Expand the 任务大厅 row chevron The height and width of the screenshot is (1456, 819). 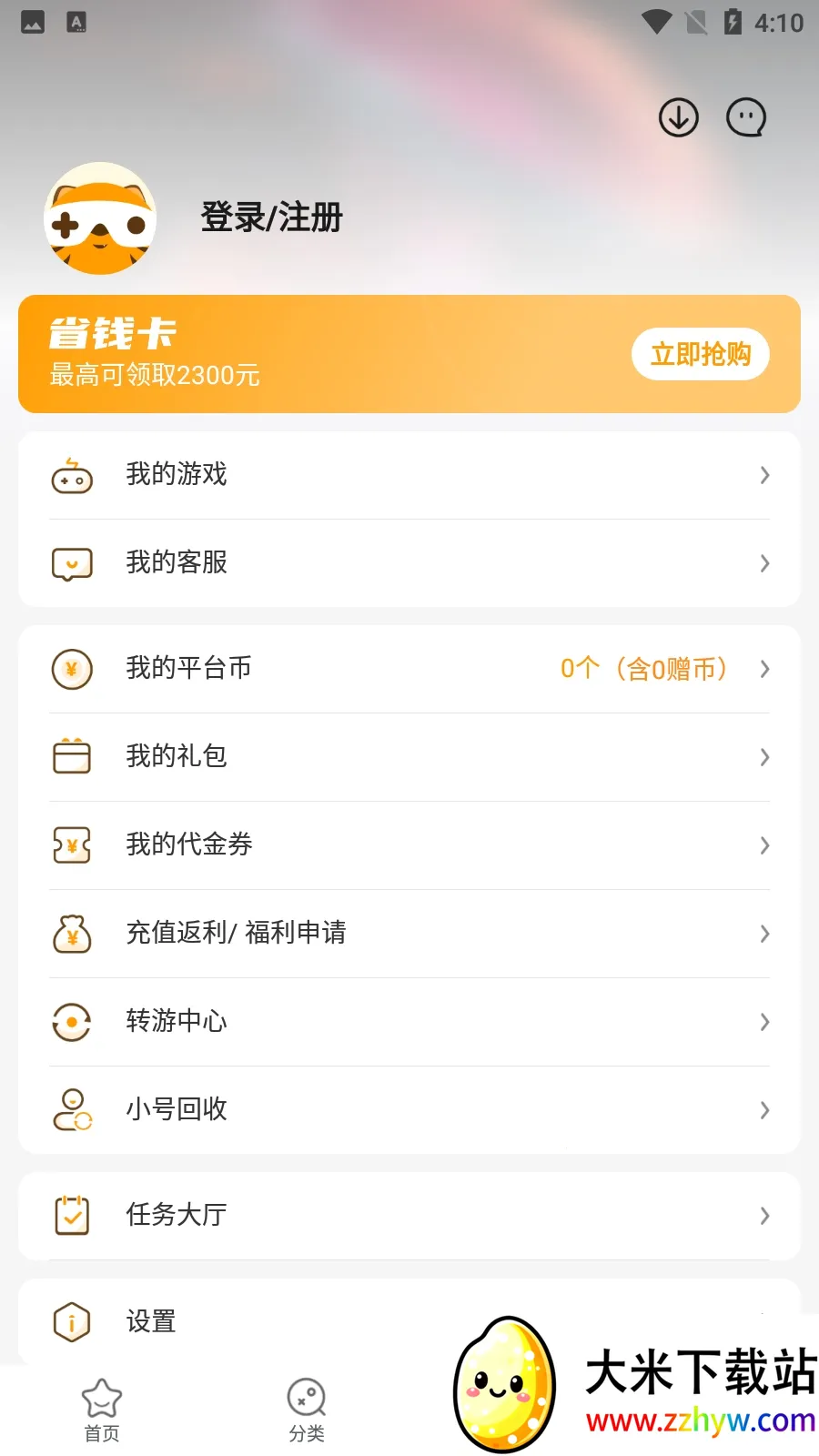point(763,1216)
